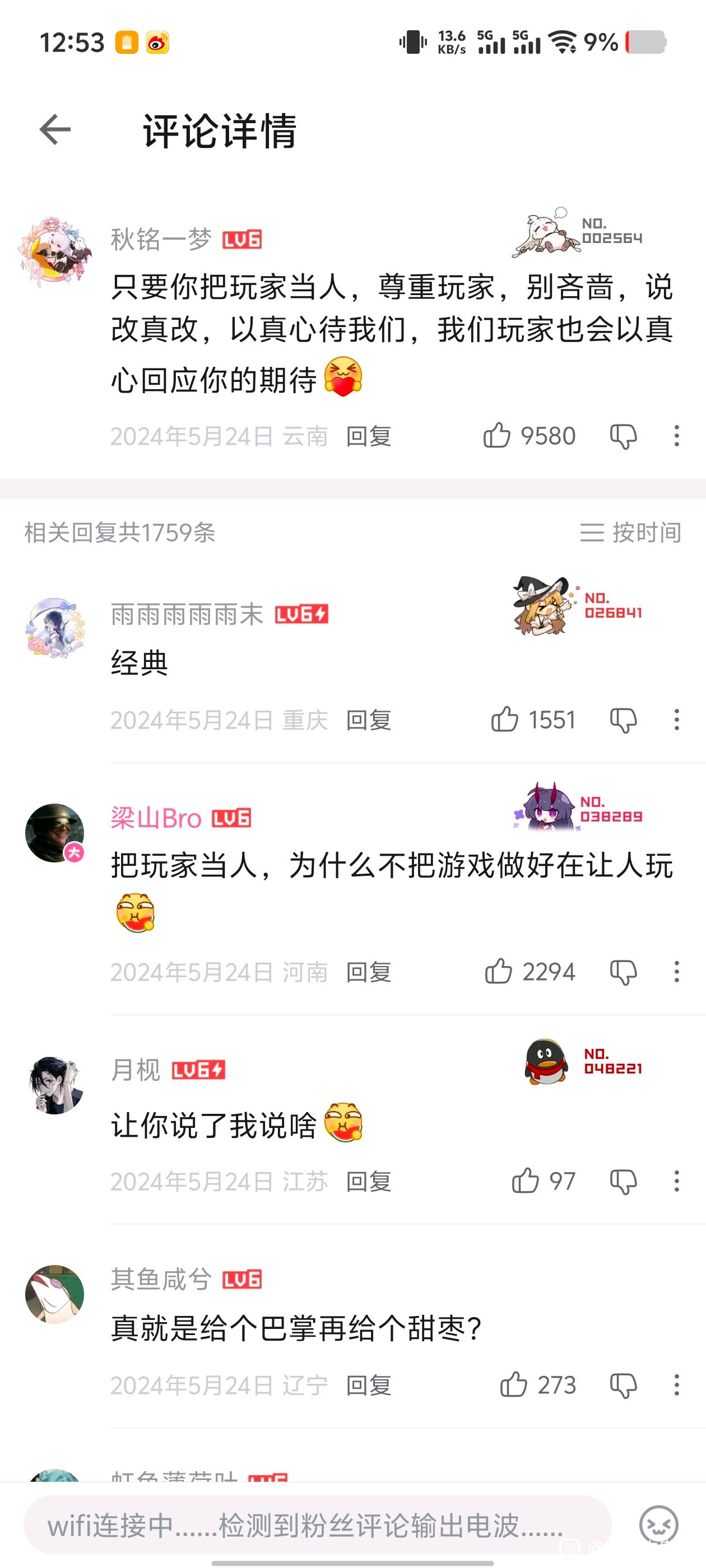The width and height of the screenshot is (706, 1568).
Task: View 秋铭一梦's profile avatar
Action: tap(55, 251)
